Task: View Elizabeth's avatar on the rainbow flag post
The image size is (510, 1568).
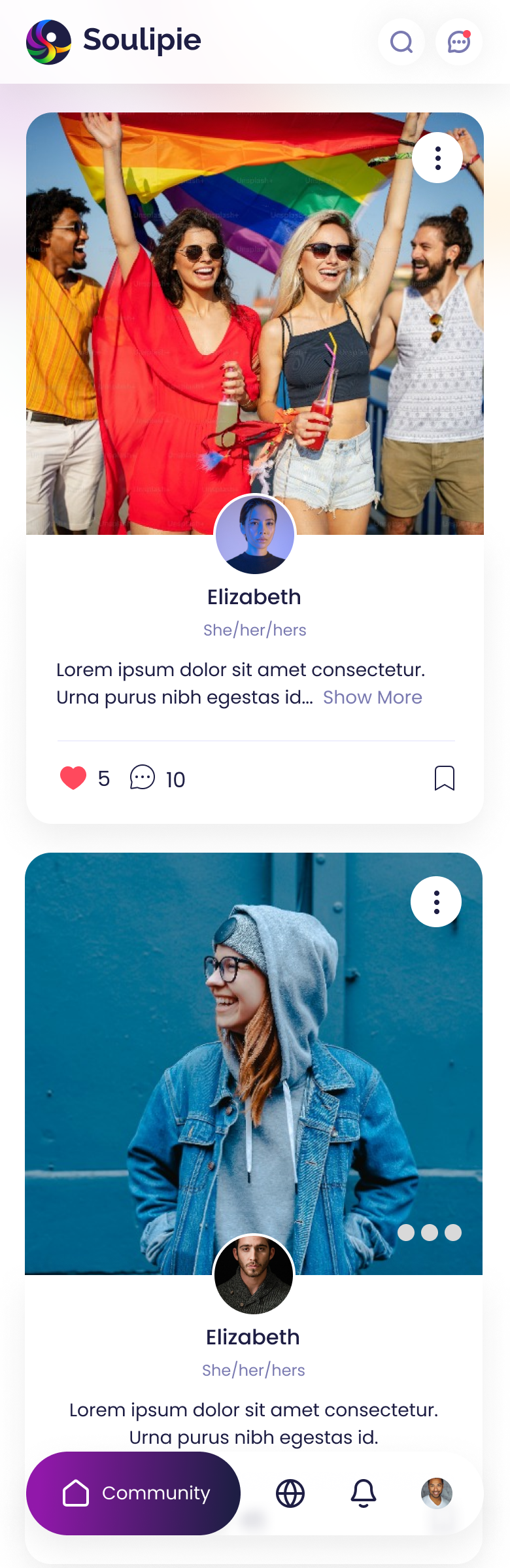Action: 255,535
